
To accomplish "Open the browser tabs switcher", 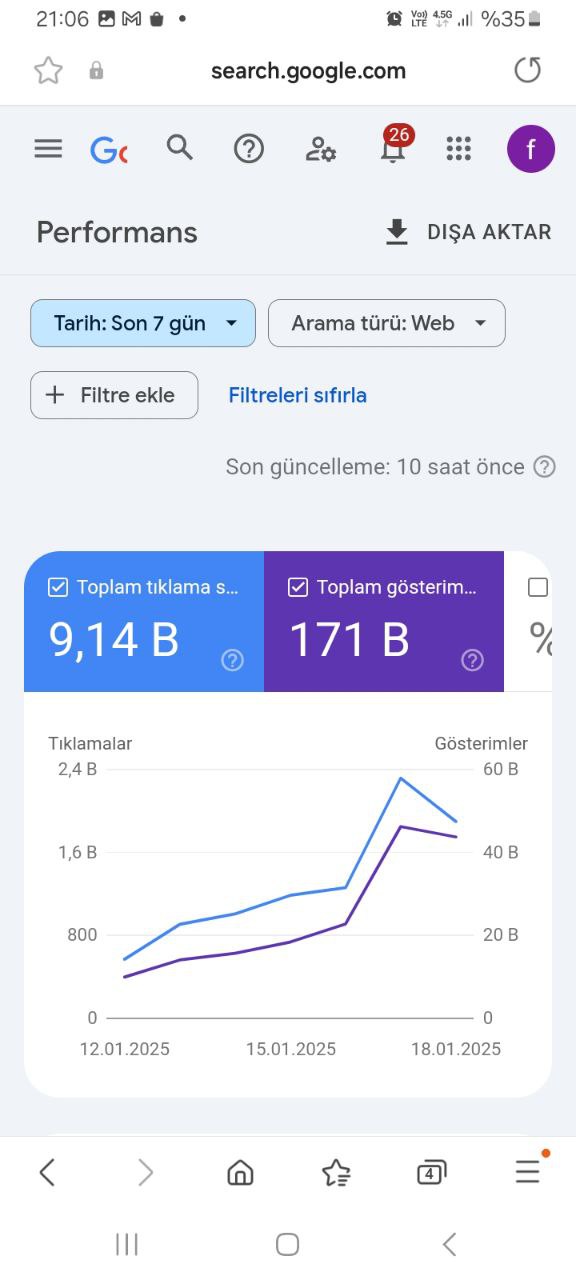I will (431, 1172).
